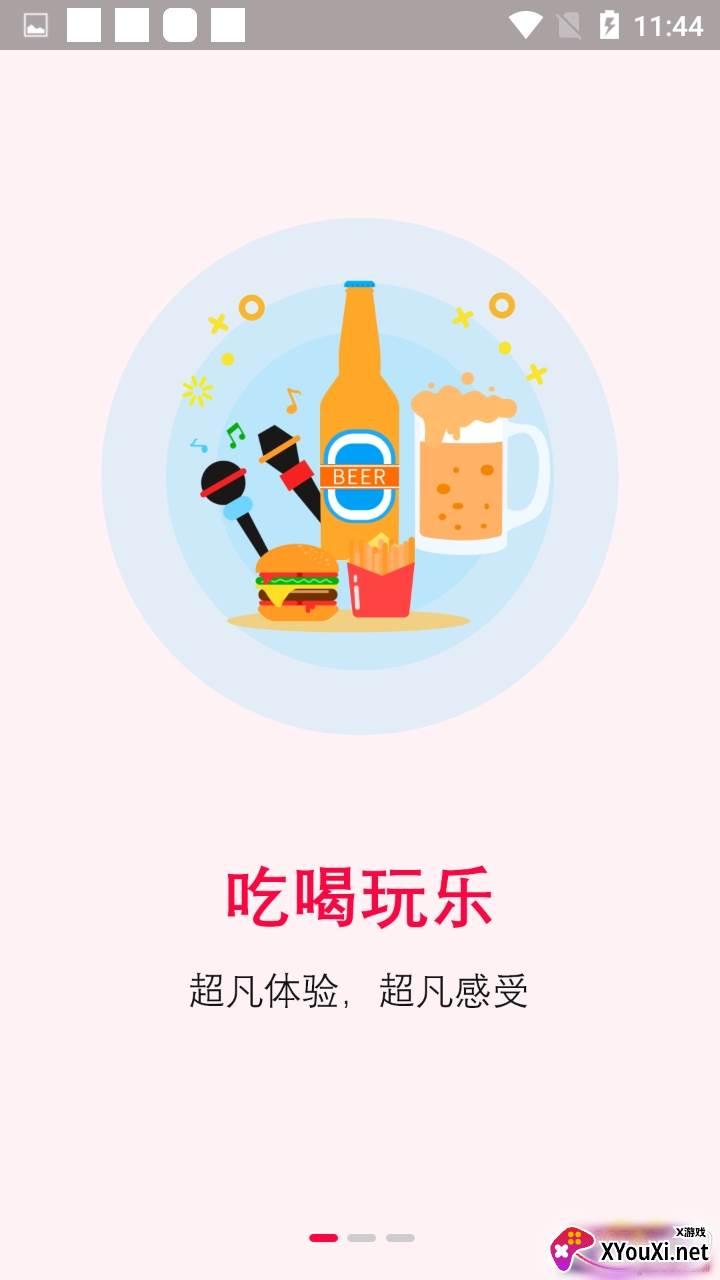Image resolution: width=720 pixels, height=1280 pixels.
Task: Jump to the third page indicator dot
Action: pyautogui.click(x=400, y=1238)
